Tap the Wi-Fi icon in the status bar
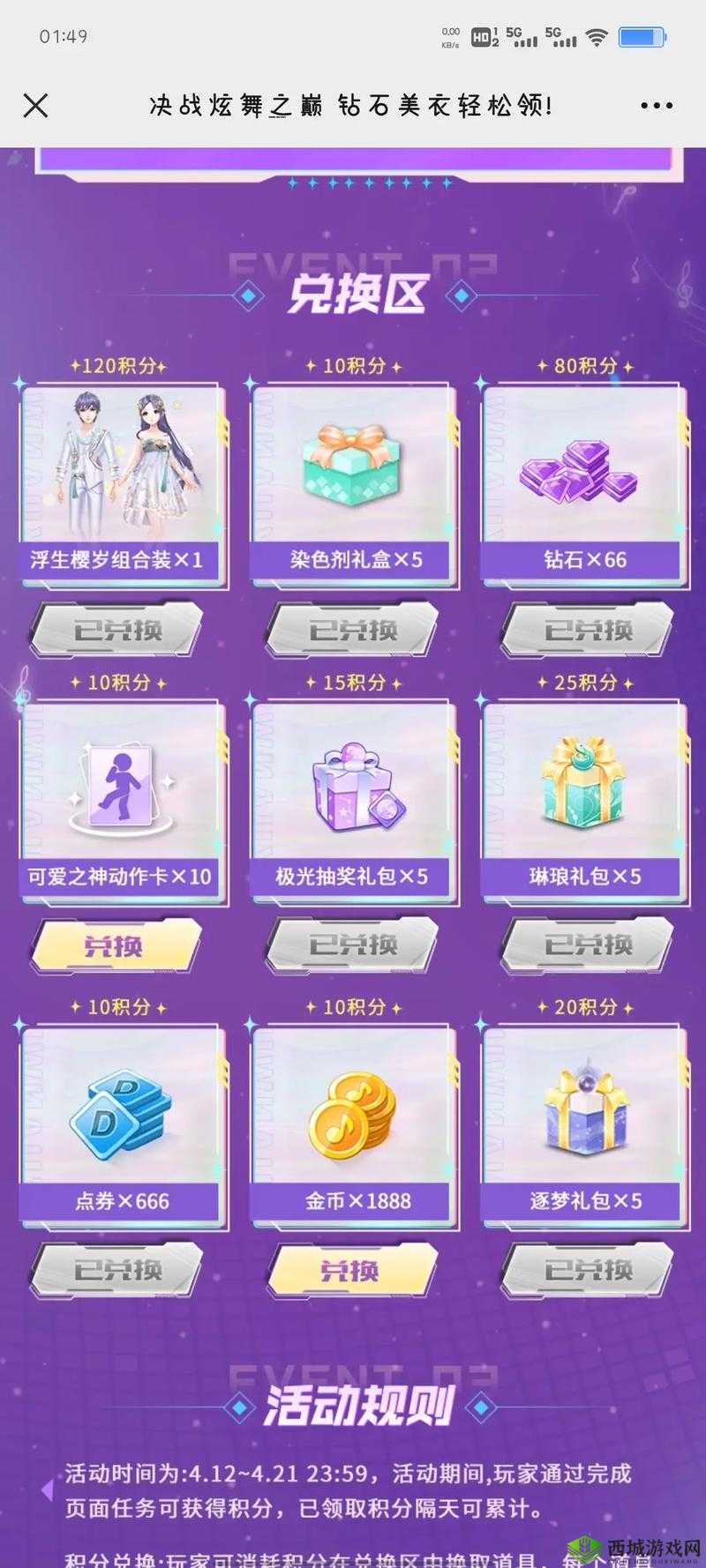This screenshot has width=706, height=1568. click(599, 37)
